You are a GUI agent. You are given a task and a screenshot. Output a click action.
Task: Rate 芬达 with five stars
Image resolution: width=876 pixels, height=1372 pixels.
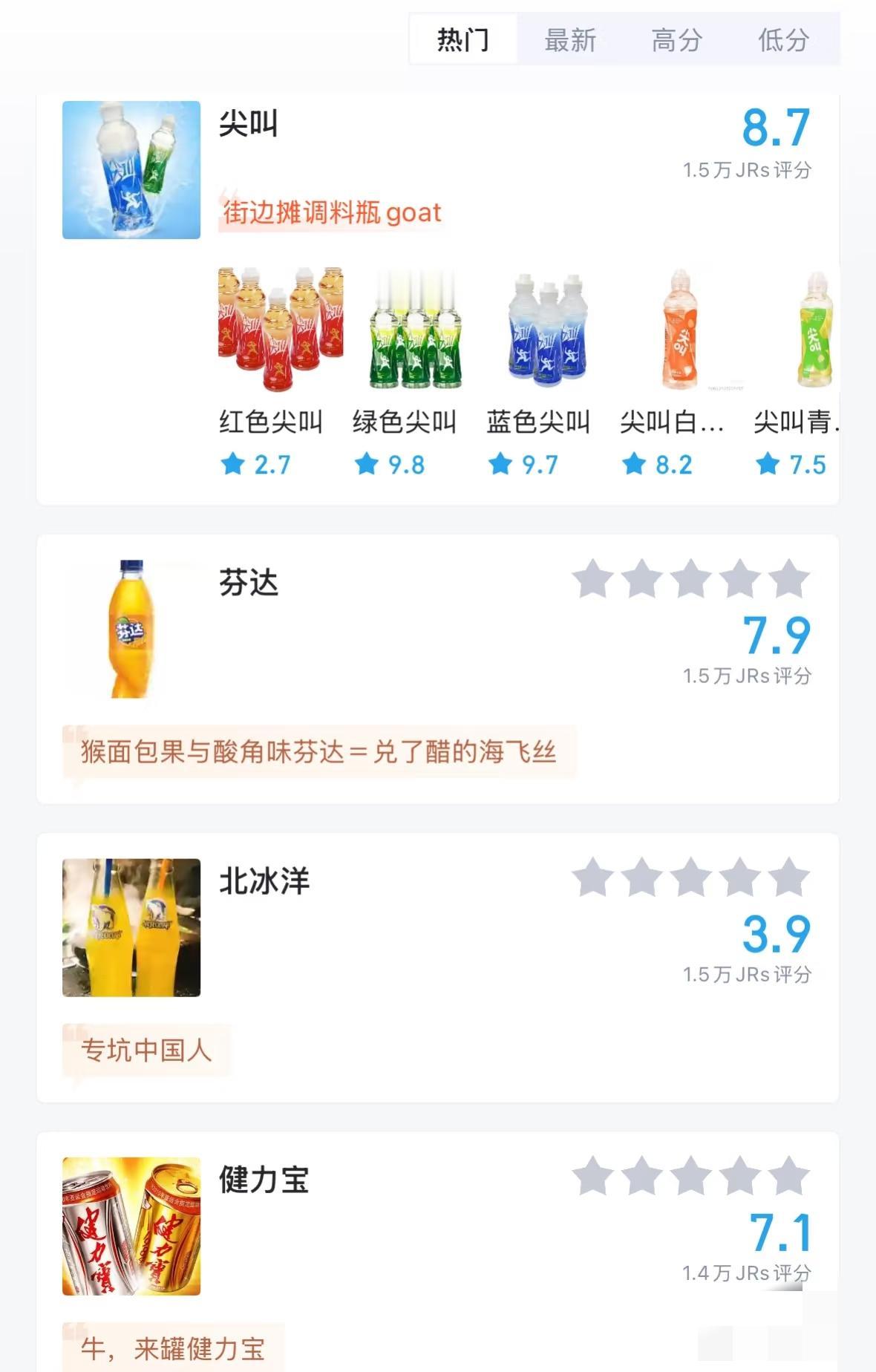pos(788,579)
